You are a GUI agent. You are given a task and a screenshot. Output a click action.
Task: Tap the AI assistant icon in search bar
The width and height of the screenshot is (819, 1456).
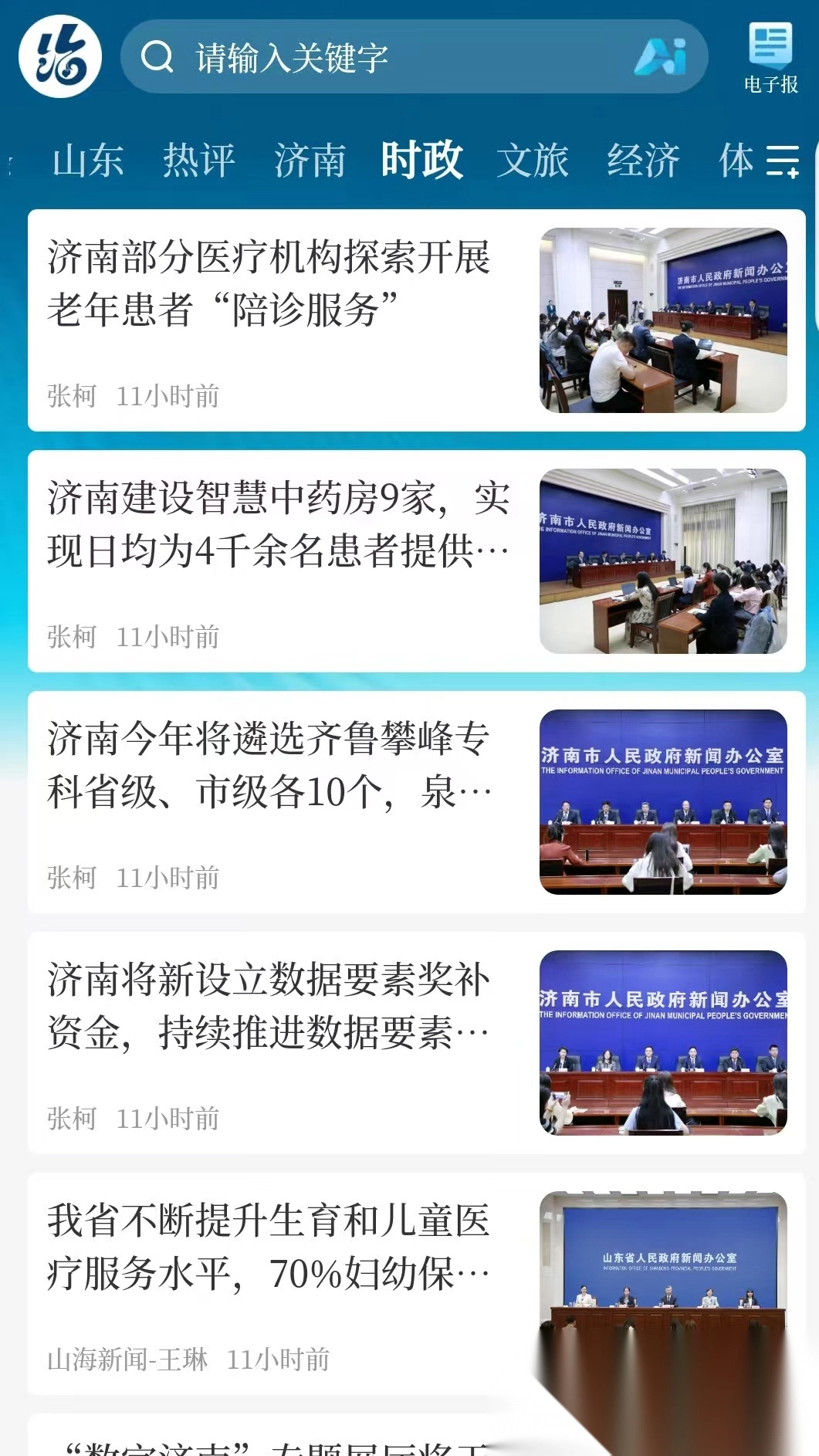pyautogui.click(x=662, y=55)
